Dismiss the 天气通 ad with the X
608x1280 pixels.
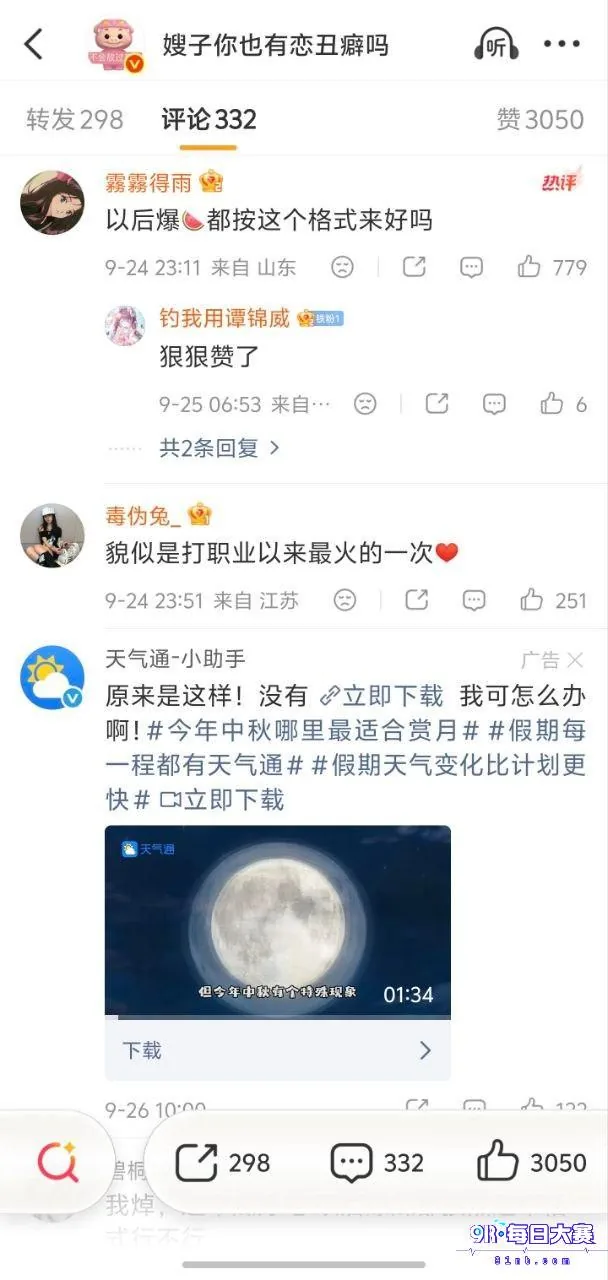(575, 660)
